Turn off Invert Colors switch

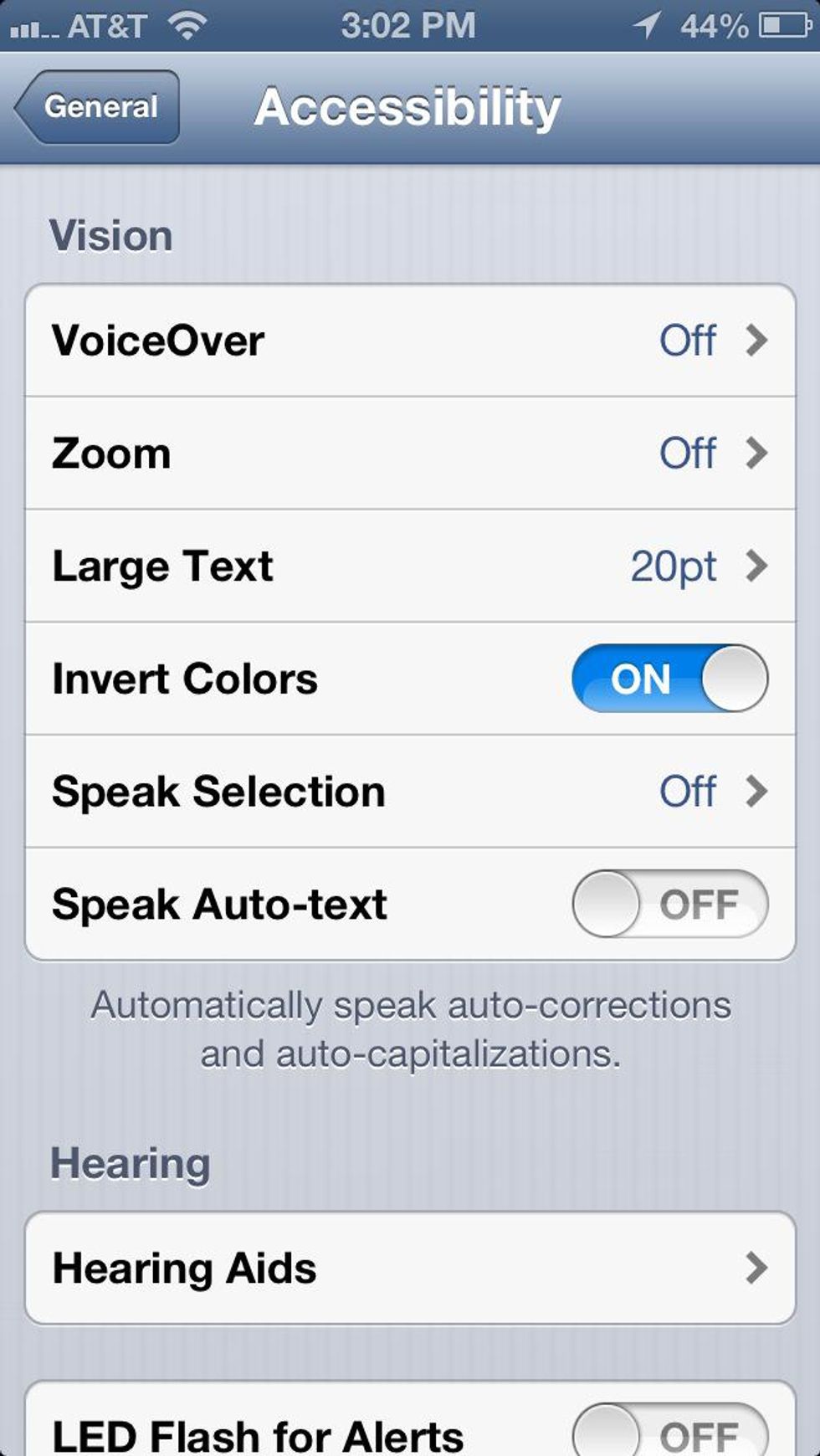(669, 679)
